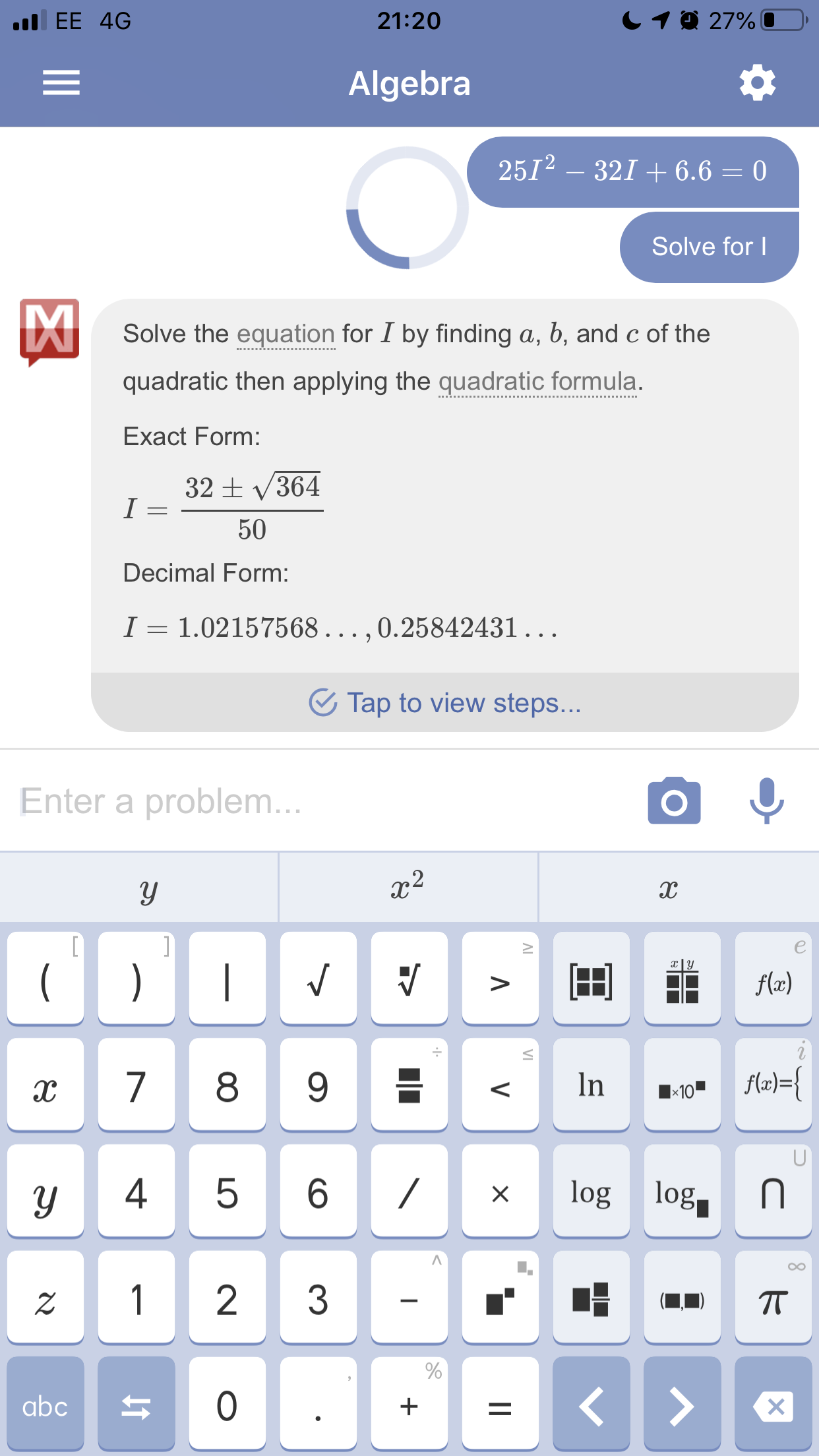Insert a matrix template

[591, 980]
